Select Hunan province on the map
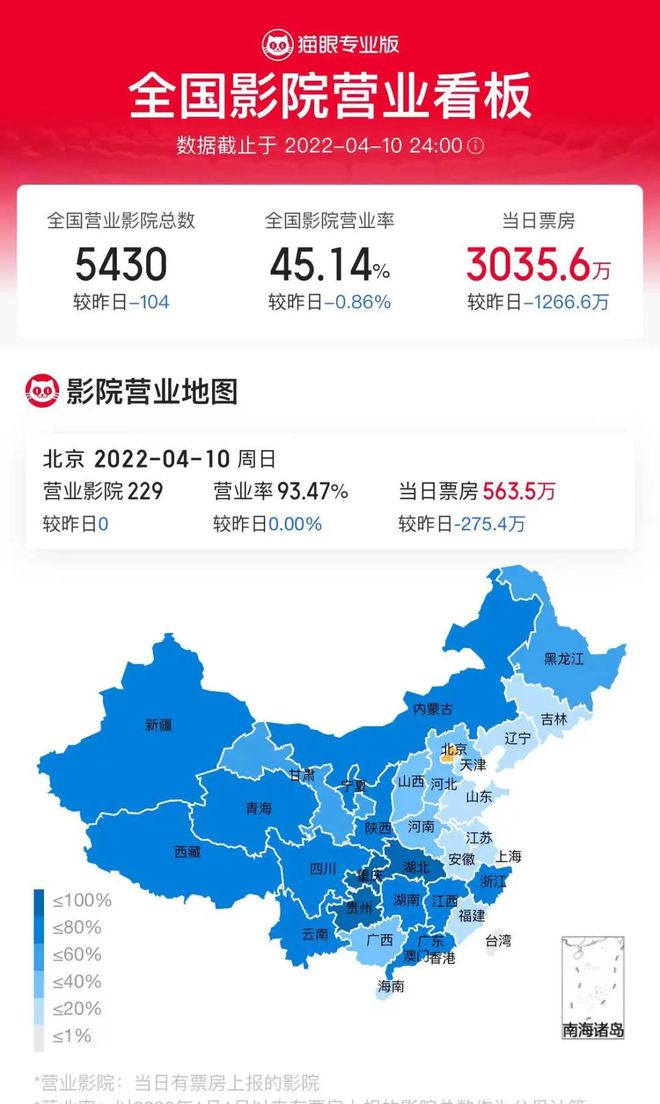 click(407, 900)
